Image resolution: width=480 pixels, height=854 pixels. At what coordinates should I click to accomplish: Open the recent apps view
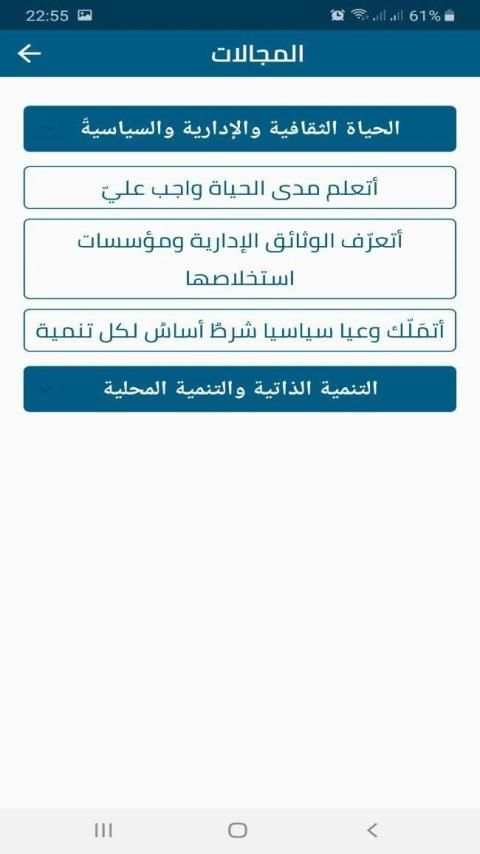(104, 830)
